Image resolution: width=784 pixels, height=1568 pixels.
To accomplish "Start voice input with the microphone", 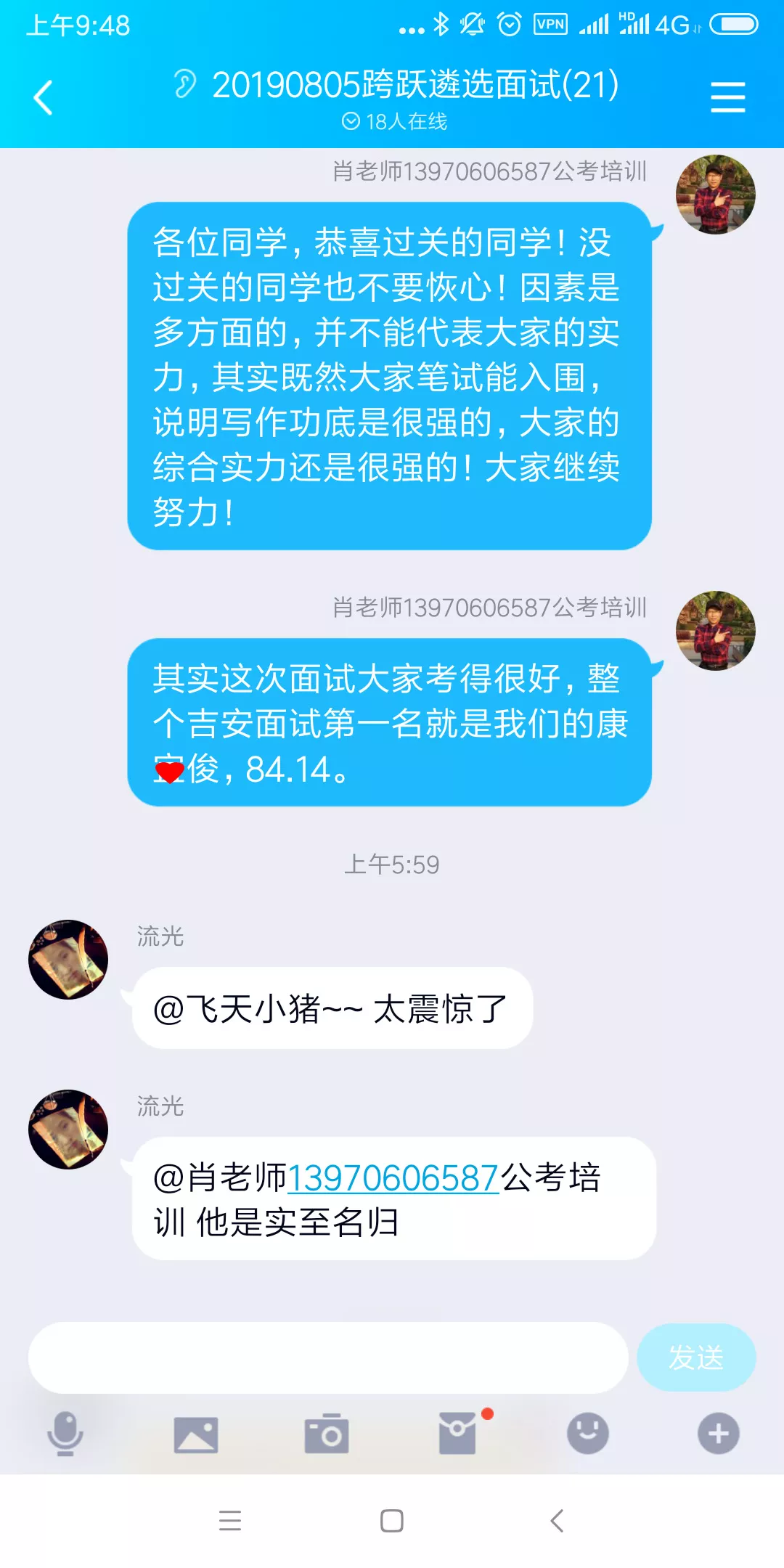I will pyautogui.click(x=65, y=1434).
